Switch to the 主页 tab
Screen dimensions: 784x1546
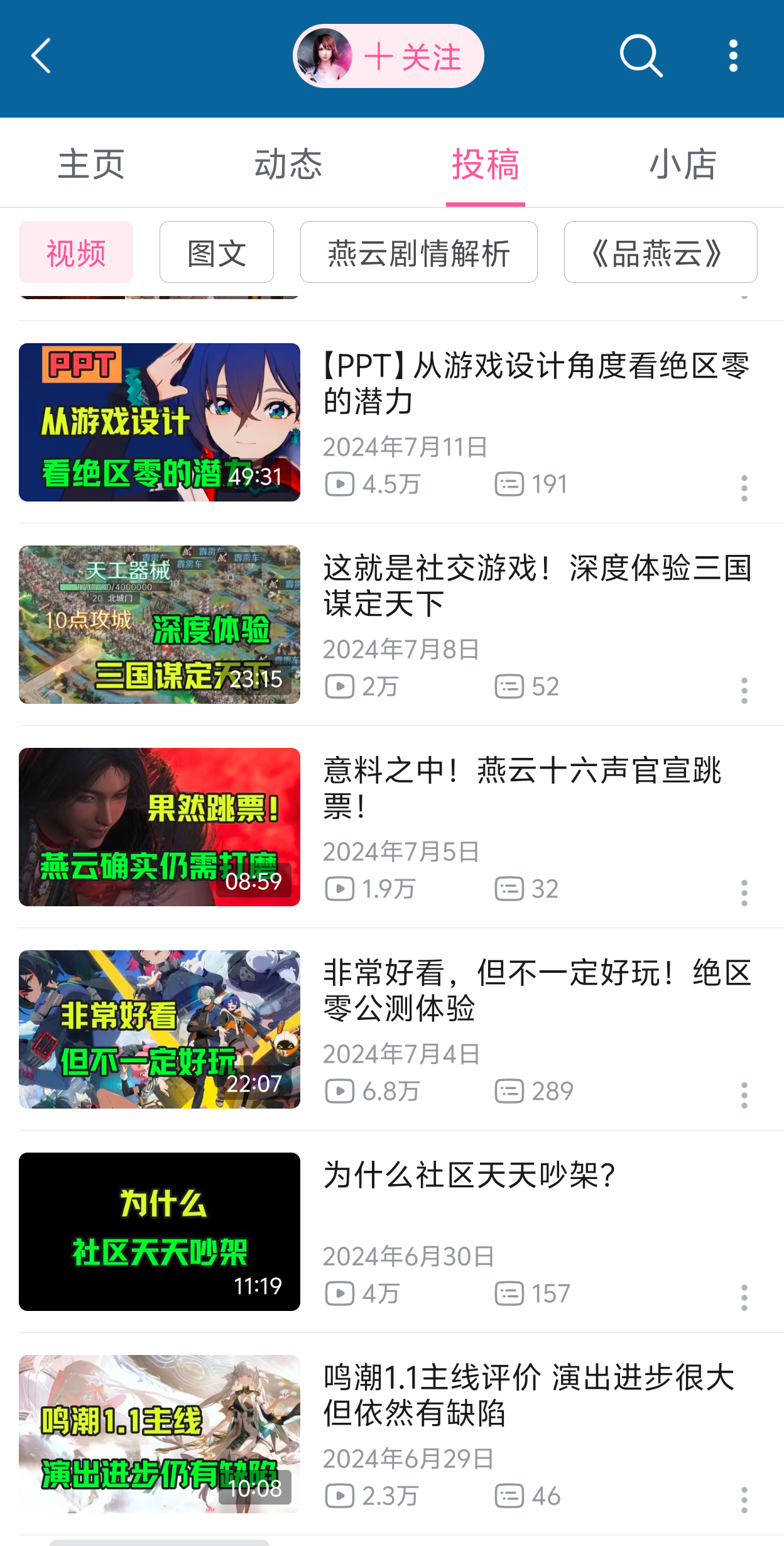[92, 165]
